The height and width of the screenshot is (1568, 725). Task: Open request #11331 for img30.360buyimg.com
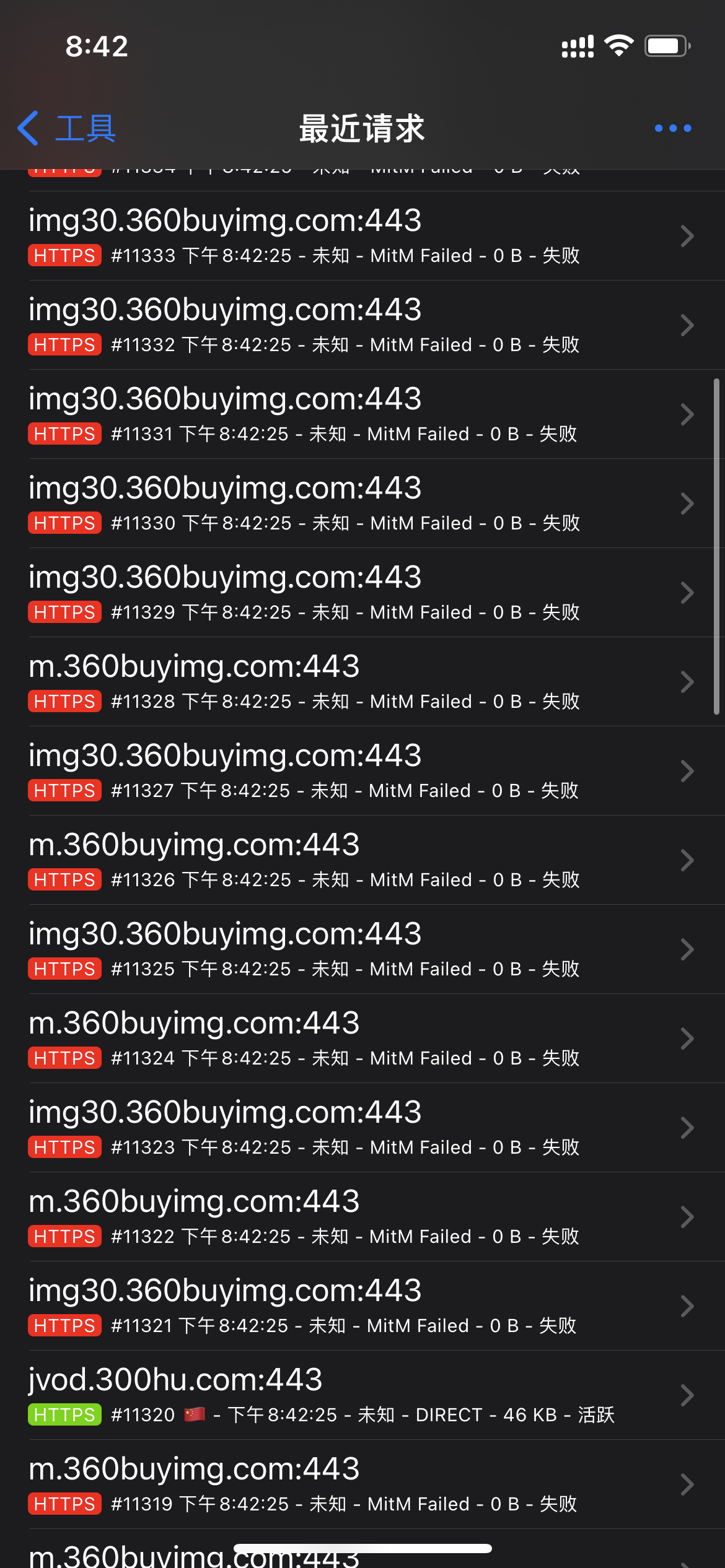tap(225, 398)
